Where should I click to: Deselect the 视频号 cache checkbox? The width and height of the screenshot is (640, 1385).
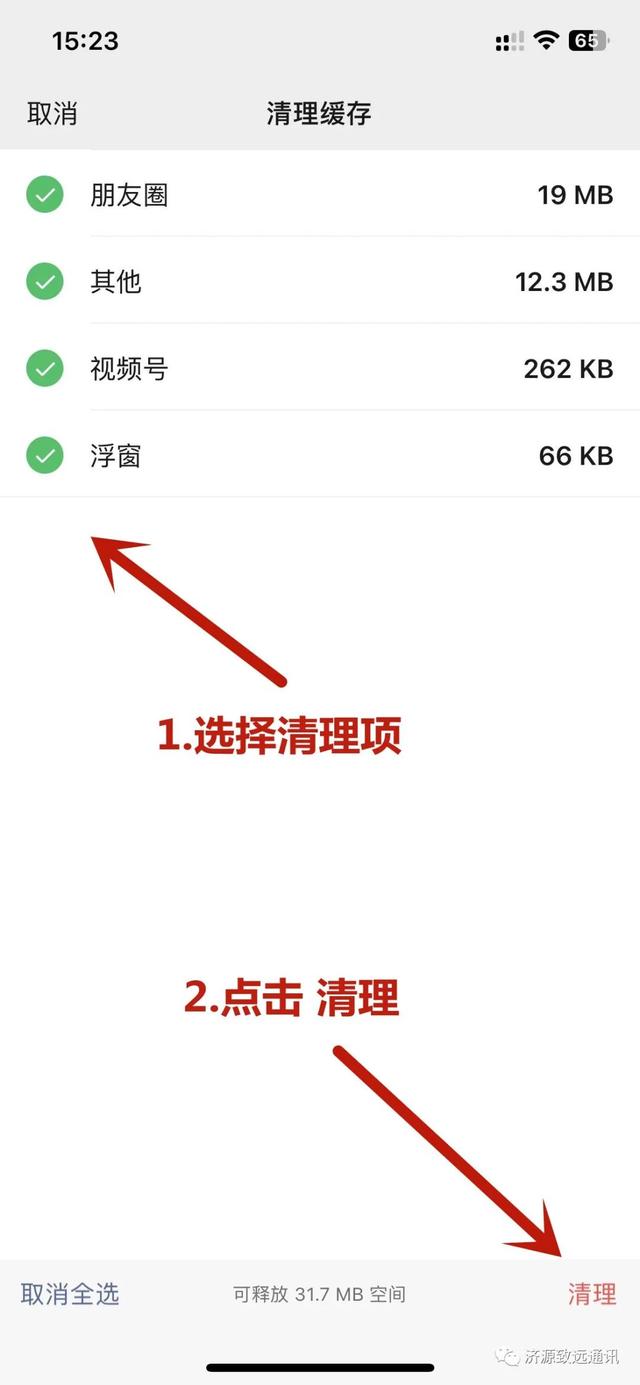pos(45,369)
